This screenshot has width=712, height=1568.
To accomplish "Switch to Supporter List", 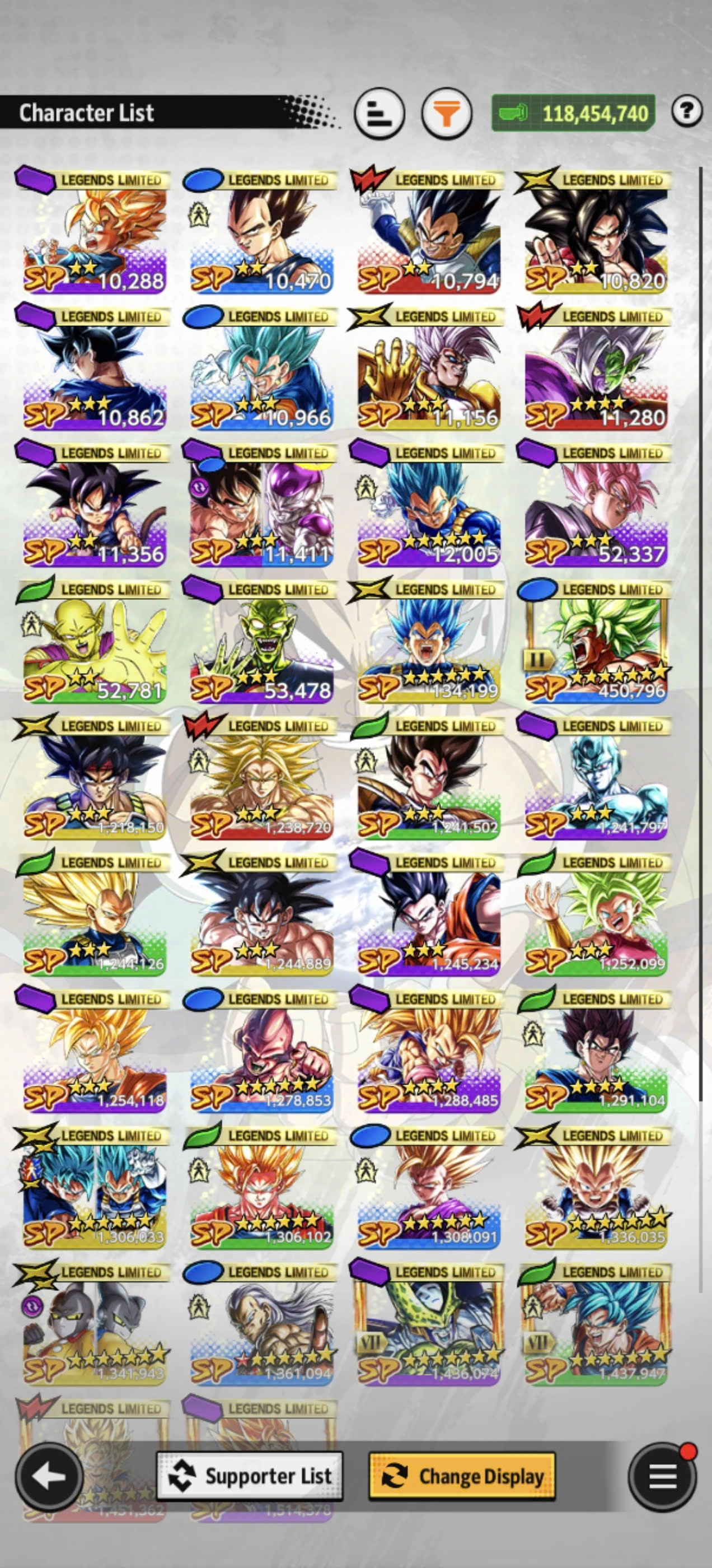I will pos(250,1476).
